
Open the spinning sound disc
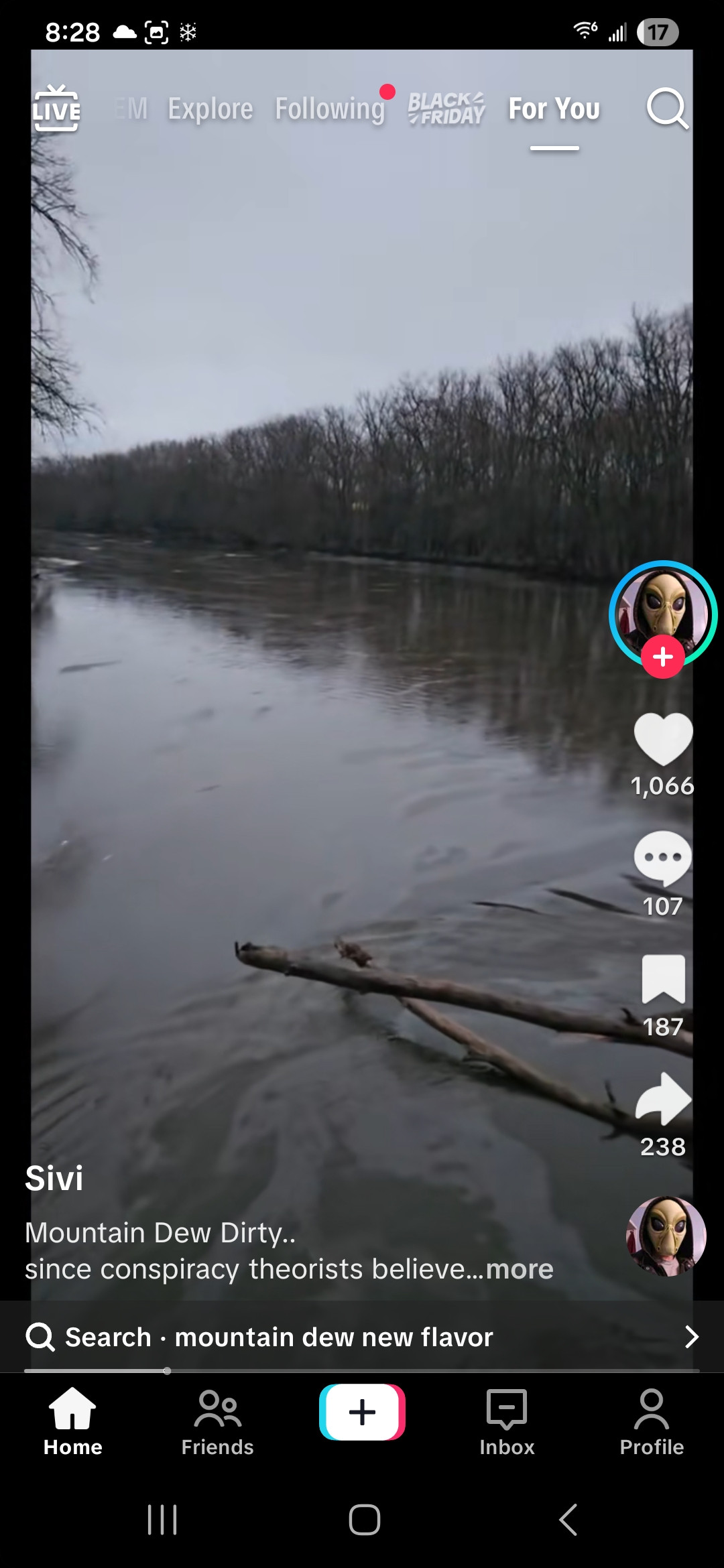pyautogui.click(x=666, y=1236)
